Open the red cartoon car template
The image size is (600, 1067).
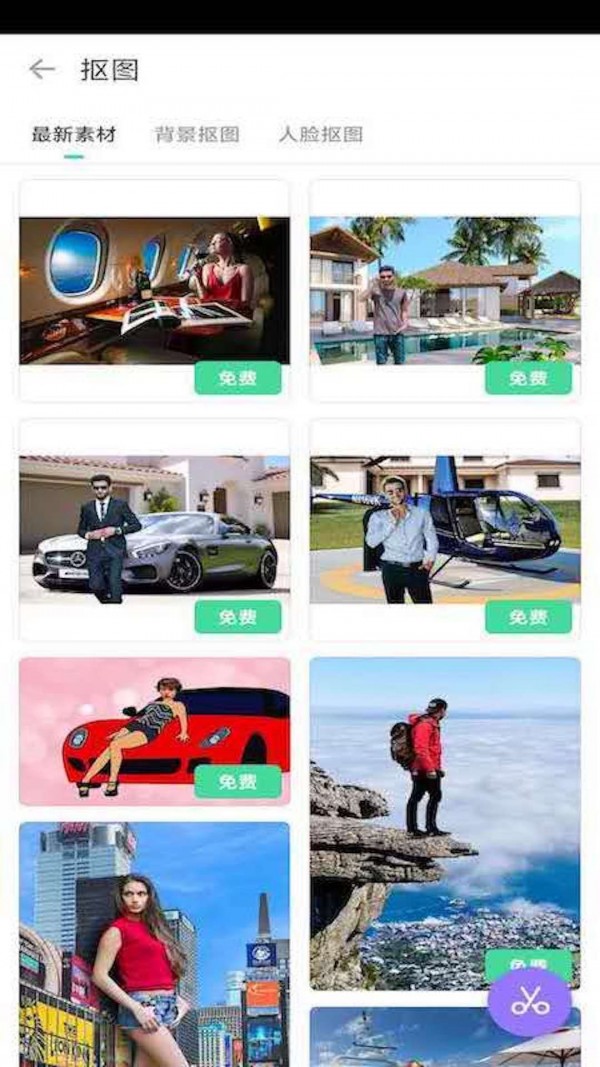[x=154, y=730]
